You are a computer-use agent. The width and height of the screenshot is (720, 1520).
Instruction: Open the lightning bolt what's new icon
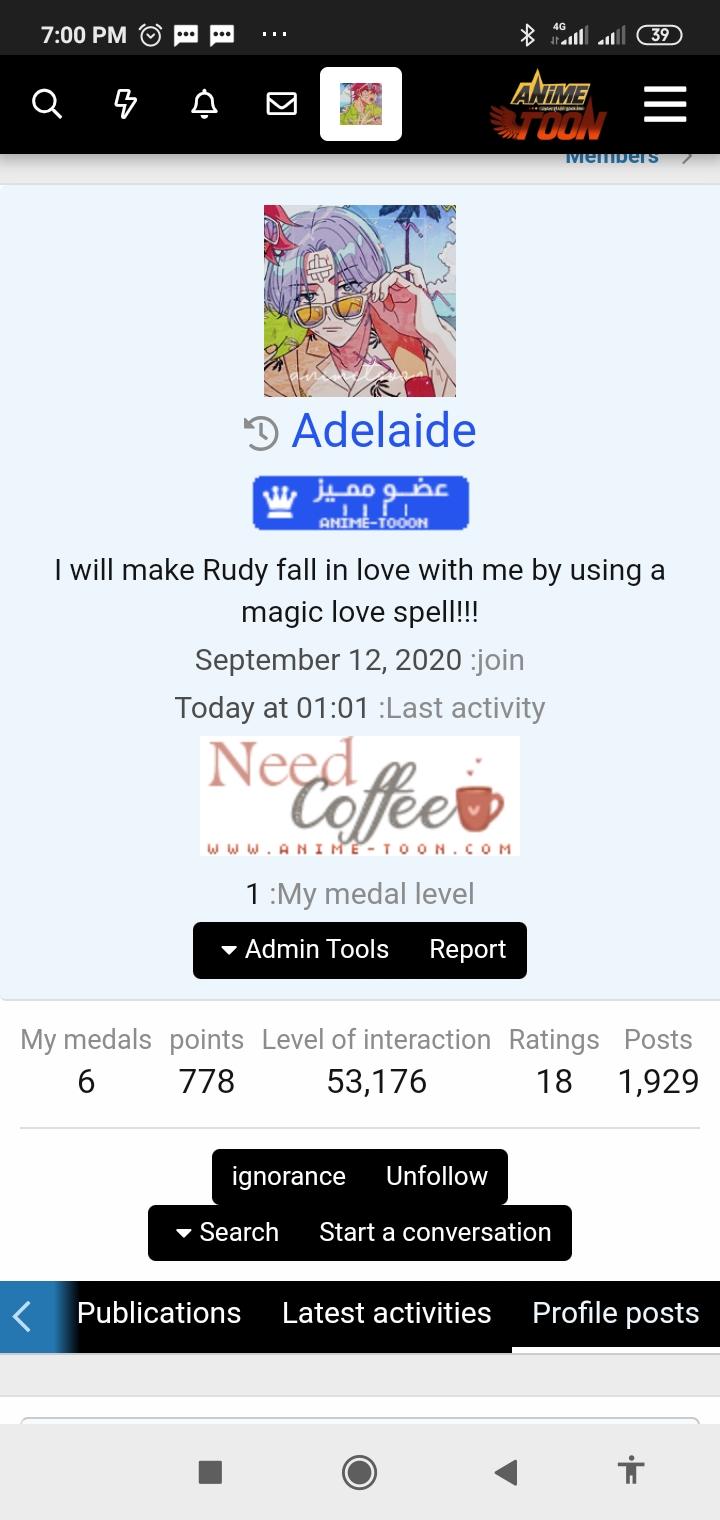[x=125, y=103]
